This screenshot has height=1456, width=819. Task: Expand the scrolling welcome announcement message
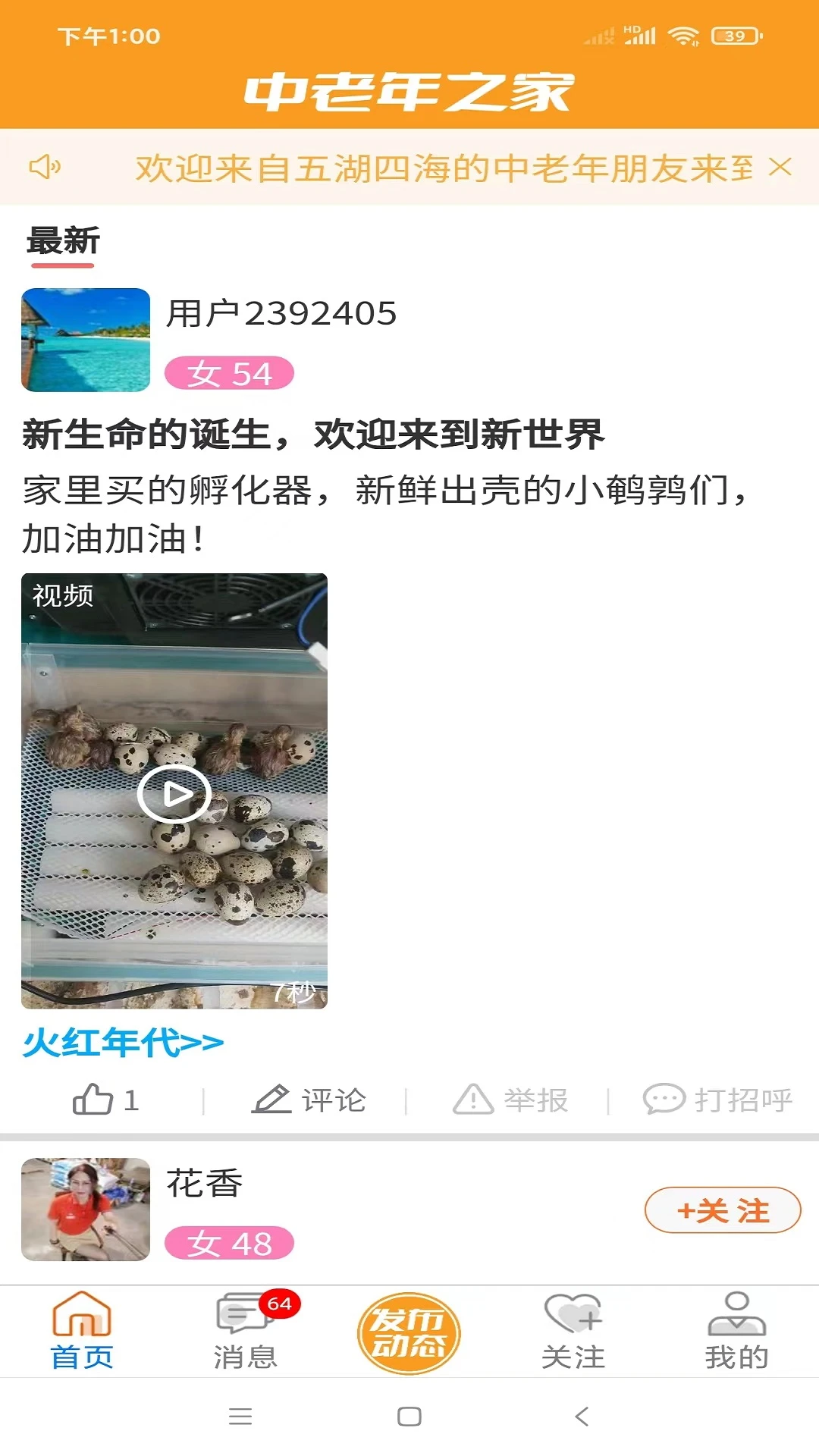point(440,168)
